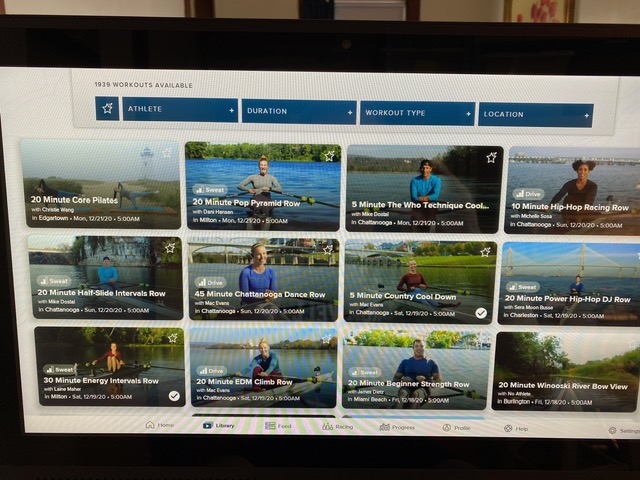The height and width of the screenshot is (480, 640).
Task: Open 20 Minute Core Pilates workout
Action: (101, 185)
